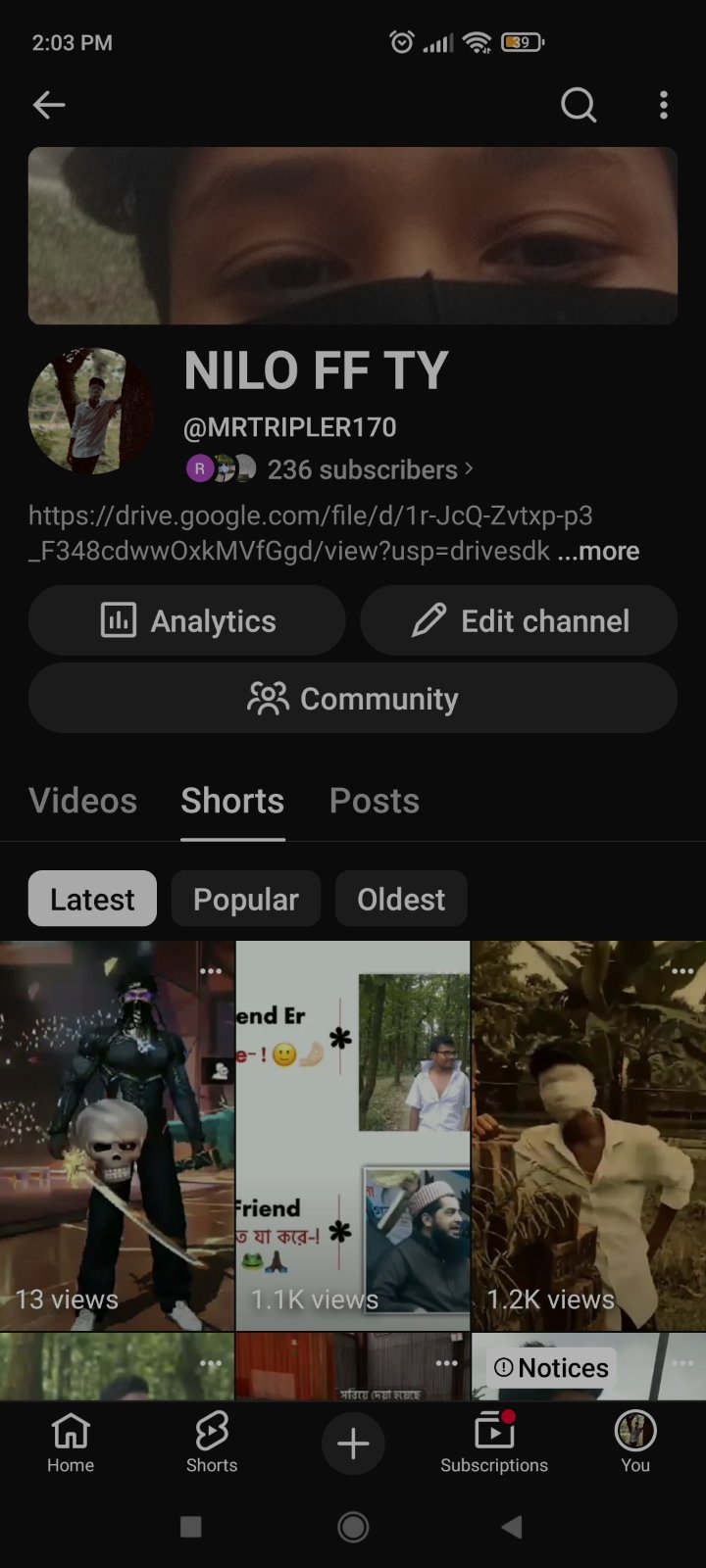Open the Community button
706x1568 pixels.
(x=353, y=698)
